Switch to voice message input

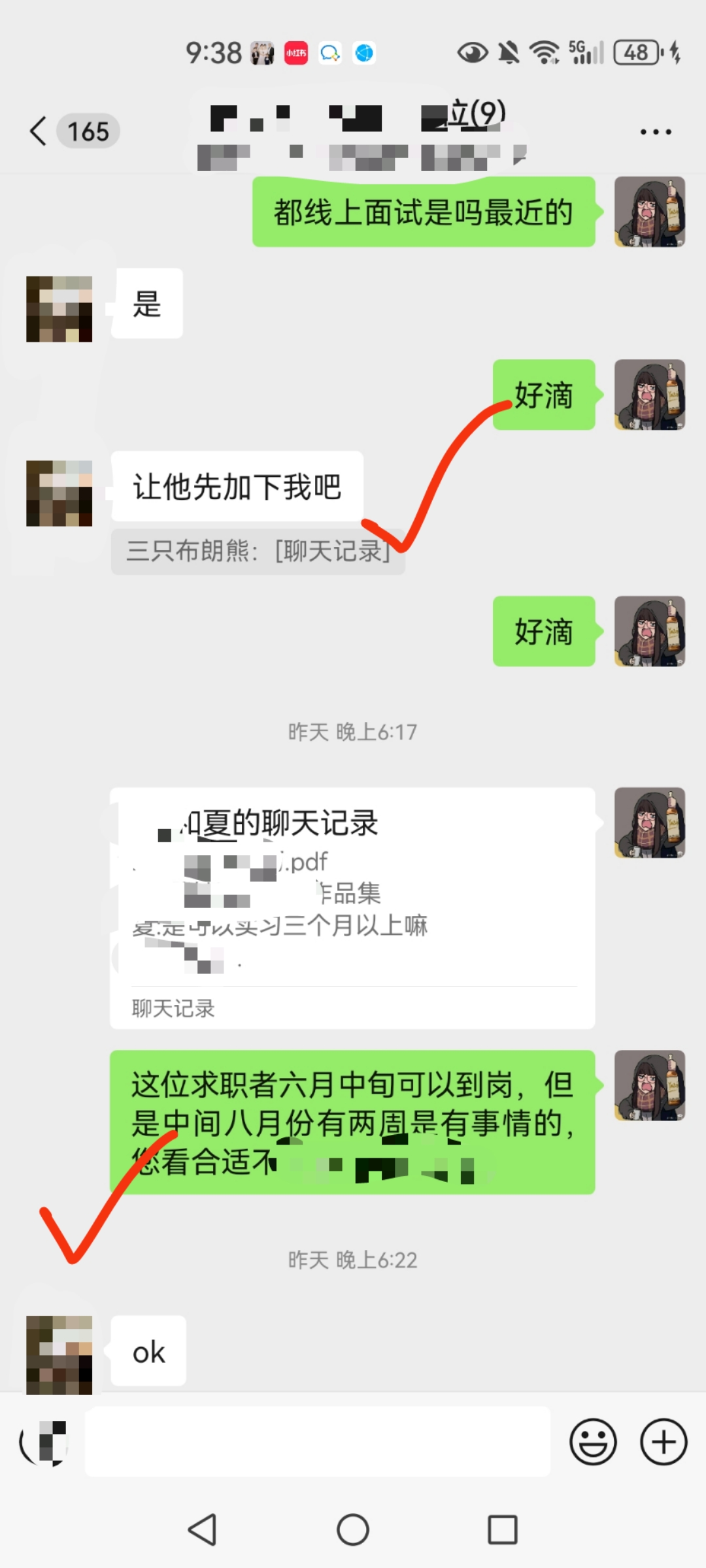tap(43, 1441)
